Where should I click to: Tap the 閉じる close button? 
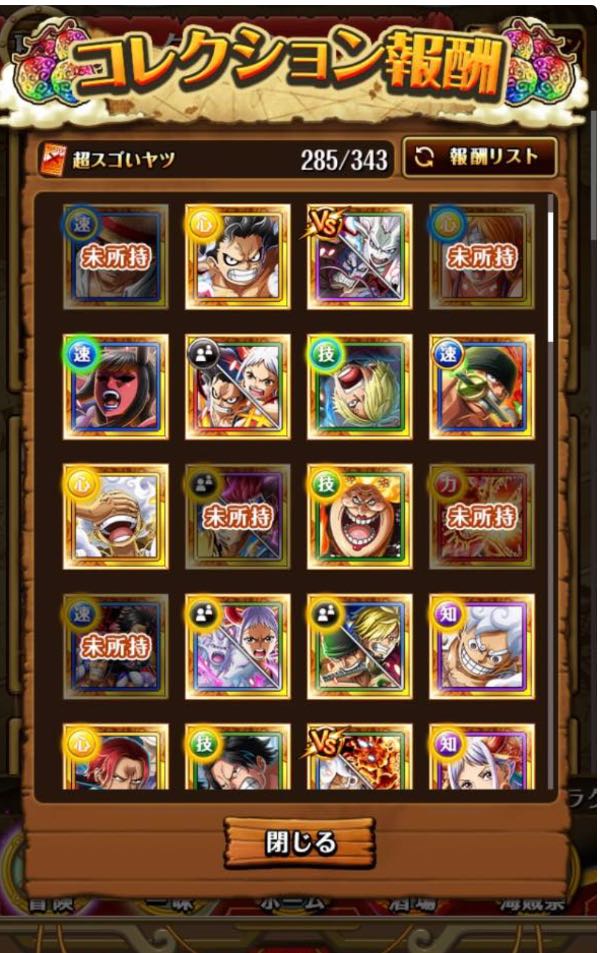300,842
